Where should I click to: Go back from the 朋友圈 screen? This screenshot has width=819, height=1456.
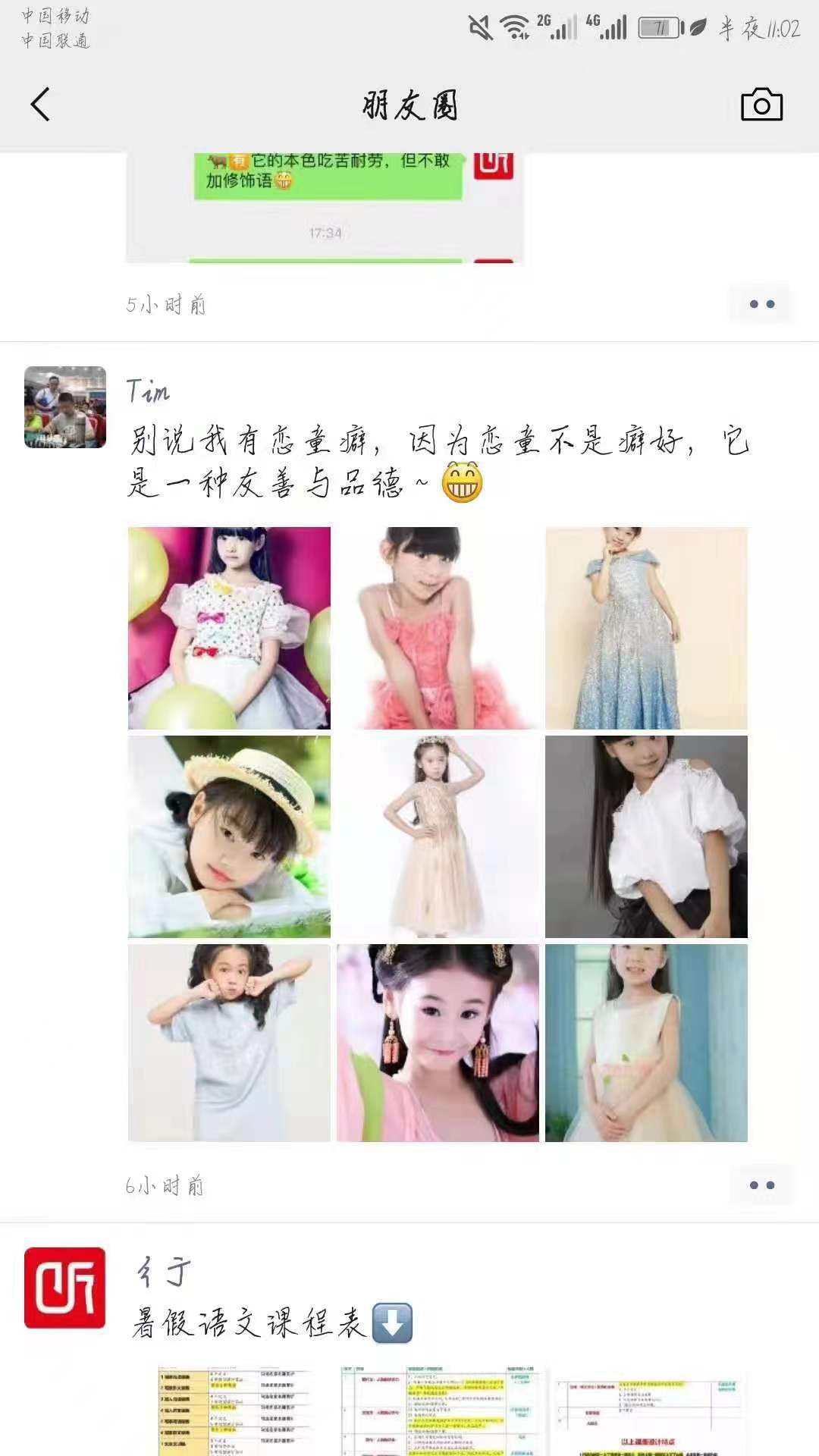point(41,105)
